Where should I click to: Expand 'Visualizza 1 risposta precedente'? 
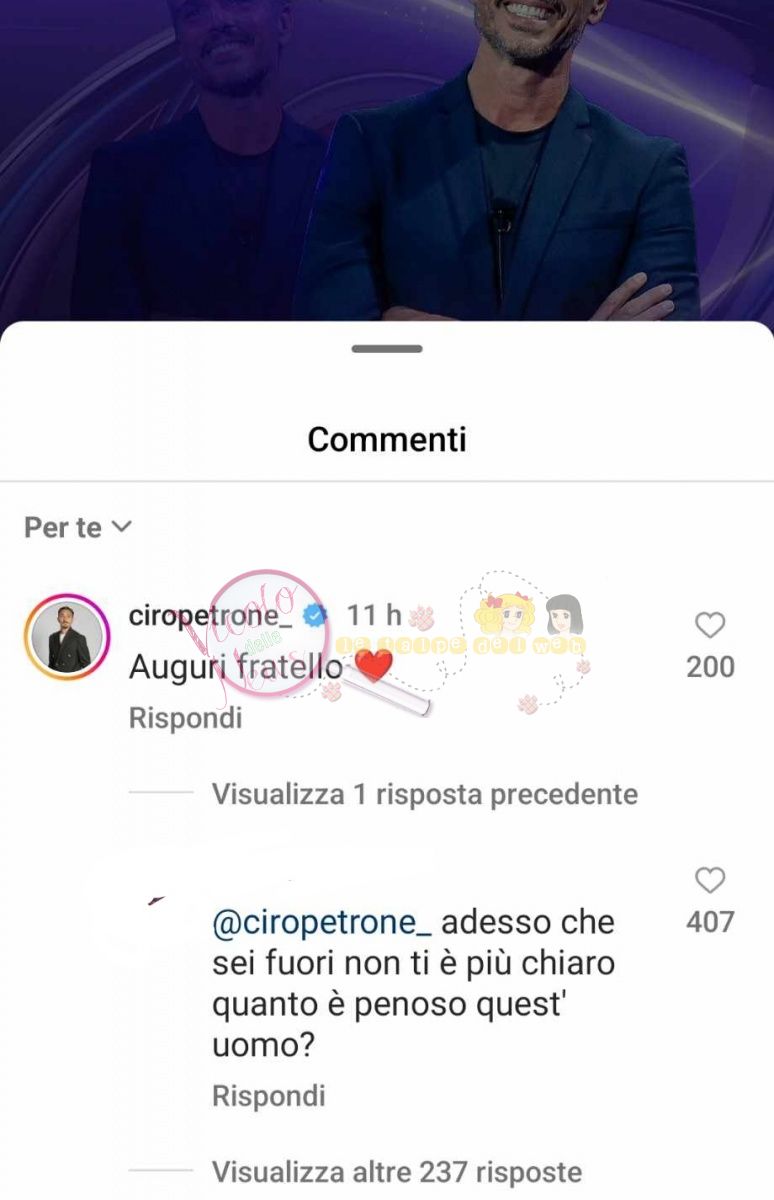pyautogui.click(x=424, y=794)
